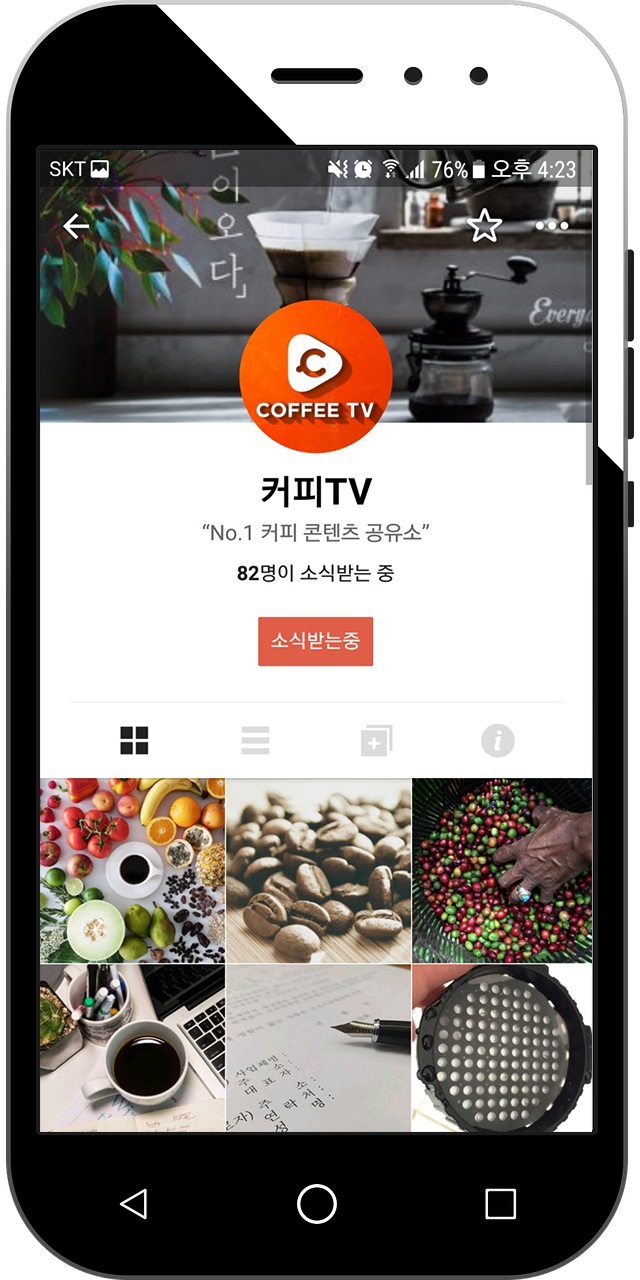Open the black perforated filter post
The image size is (640, 1280).
click(502, 1048)
